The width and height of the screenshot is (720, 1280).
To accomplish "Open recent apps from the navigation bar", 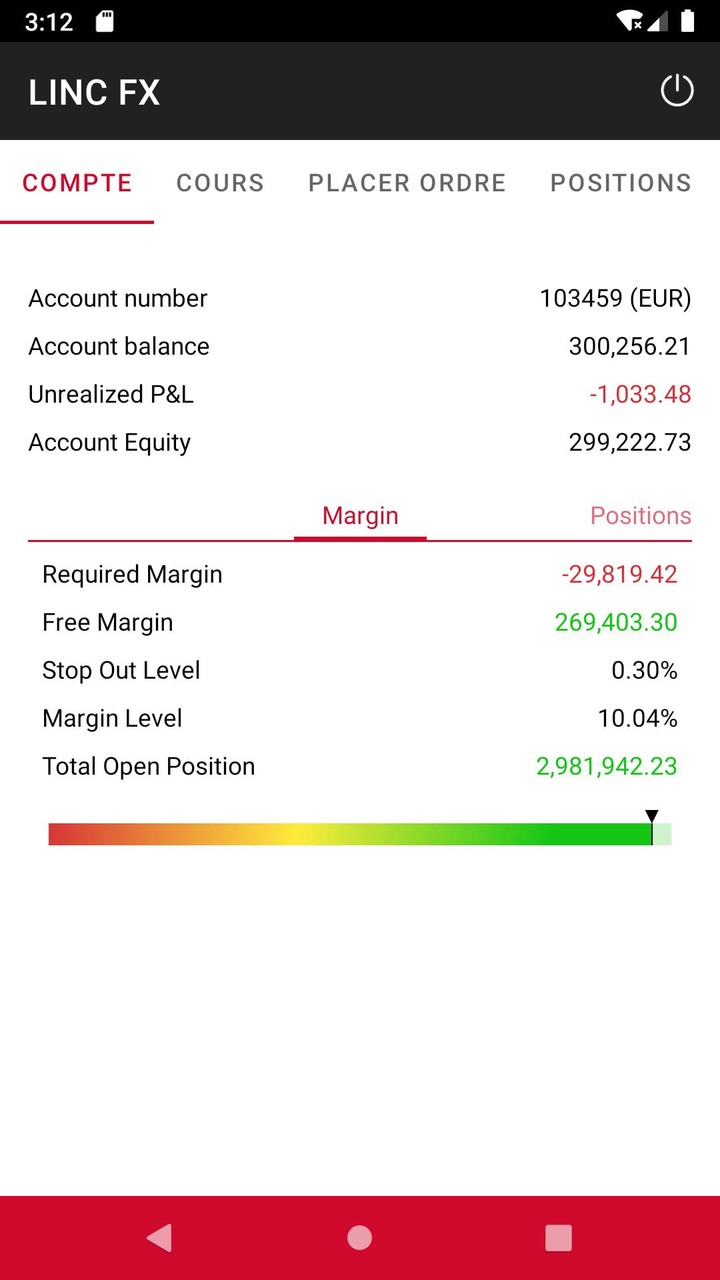I will tap(559, 1238).
